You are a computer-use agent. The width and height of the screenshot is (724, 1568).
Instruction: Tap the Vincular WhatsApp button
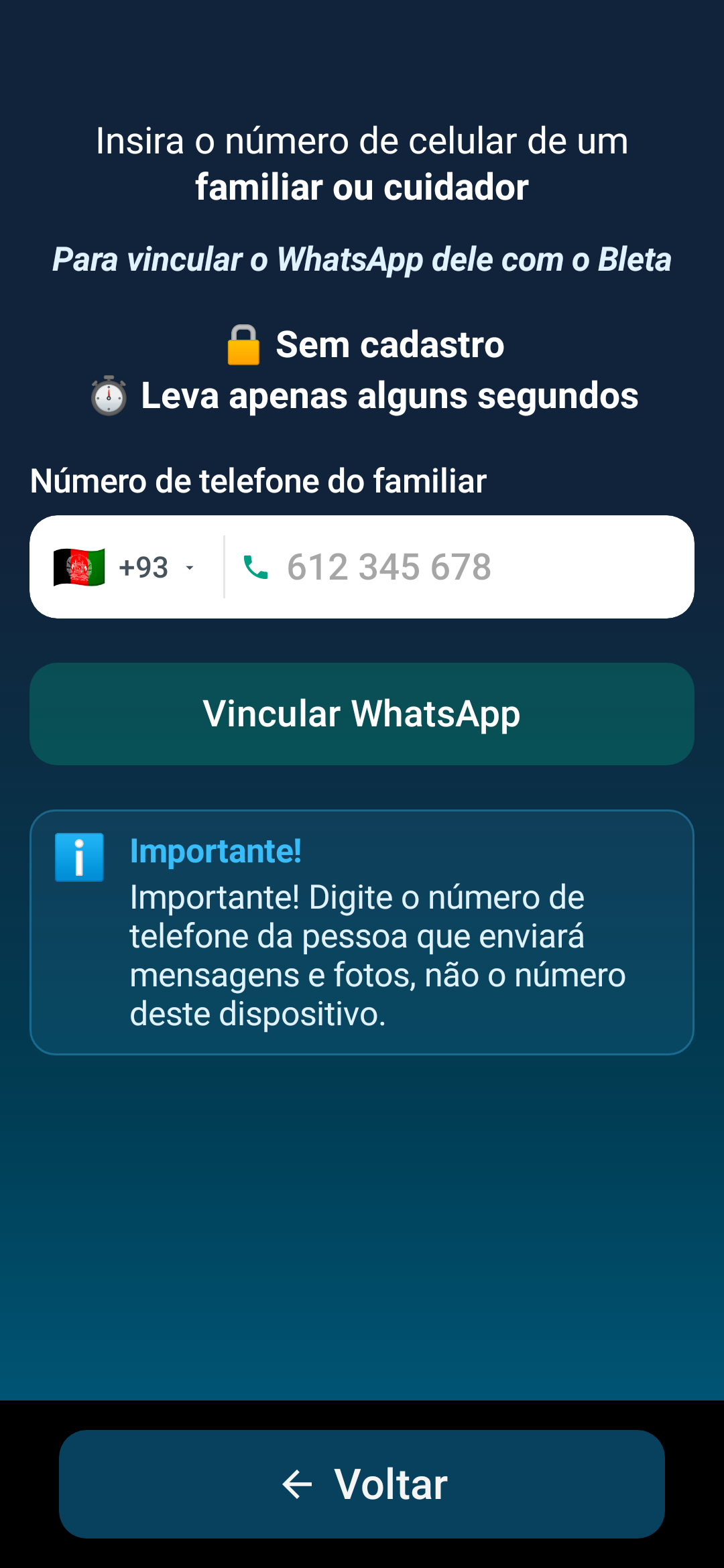click(362, 714)
